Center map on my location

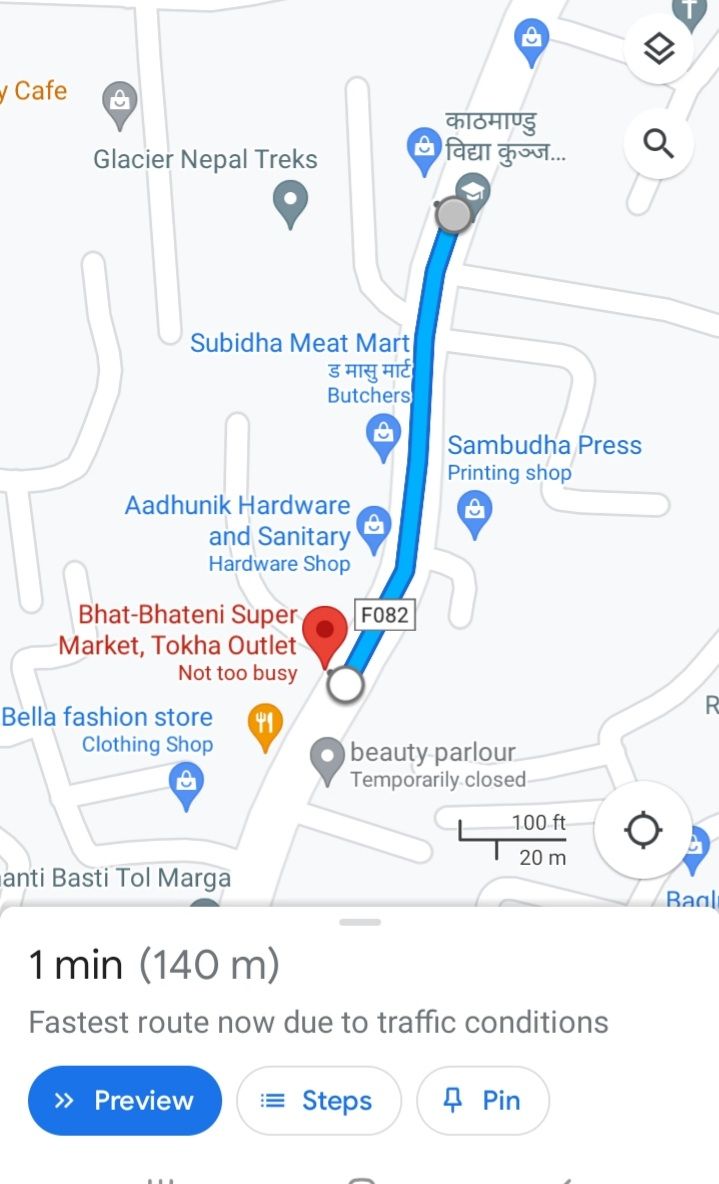(x=643, y=830)
